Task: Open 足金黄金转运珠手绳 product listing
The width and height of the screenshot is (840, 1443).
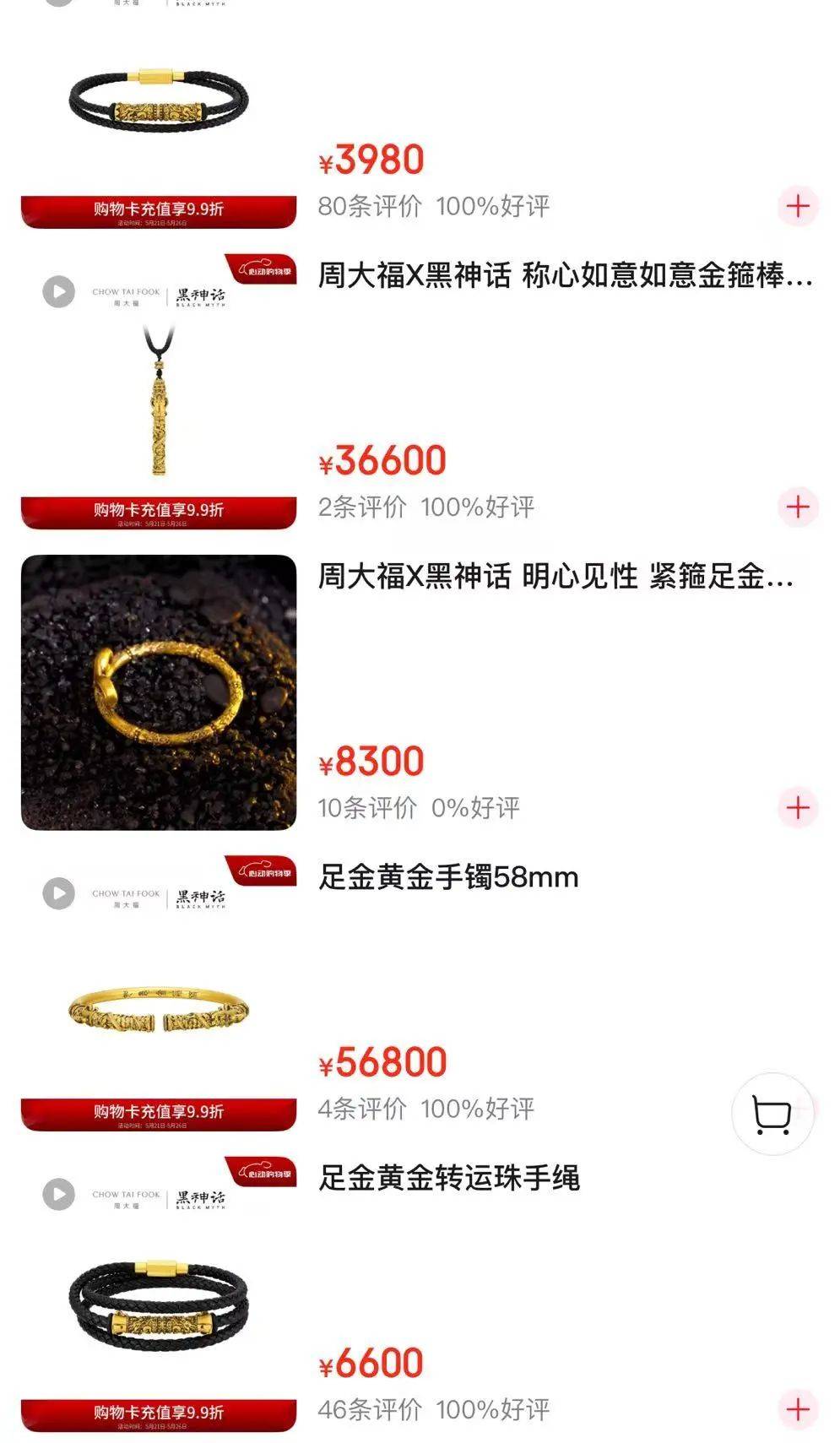Action: coord(448,1178)
